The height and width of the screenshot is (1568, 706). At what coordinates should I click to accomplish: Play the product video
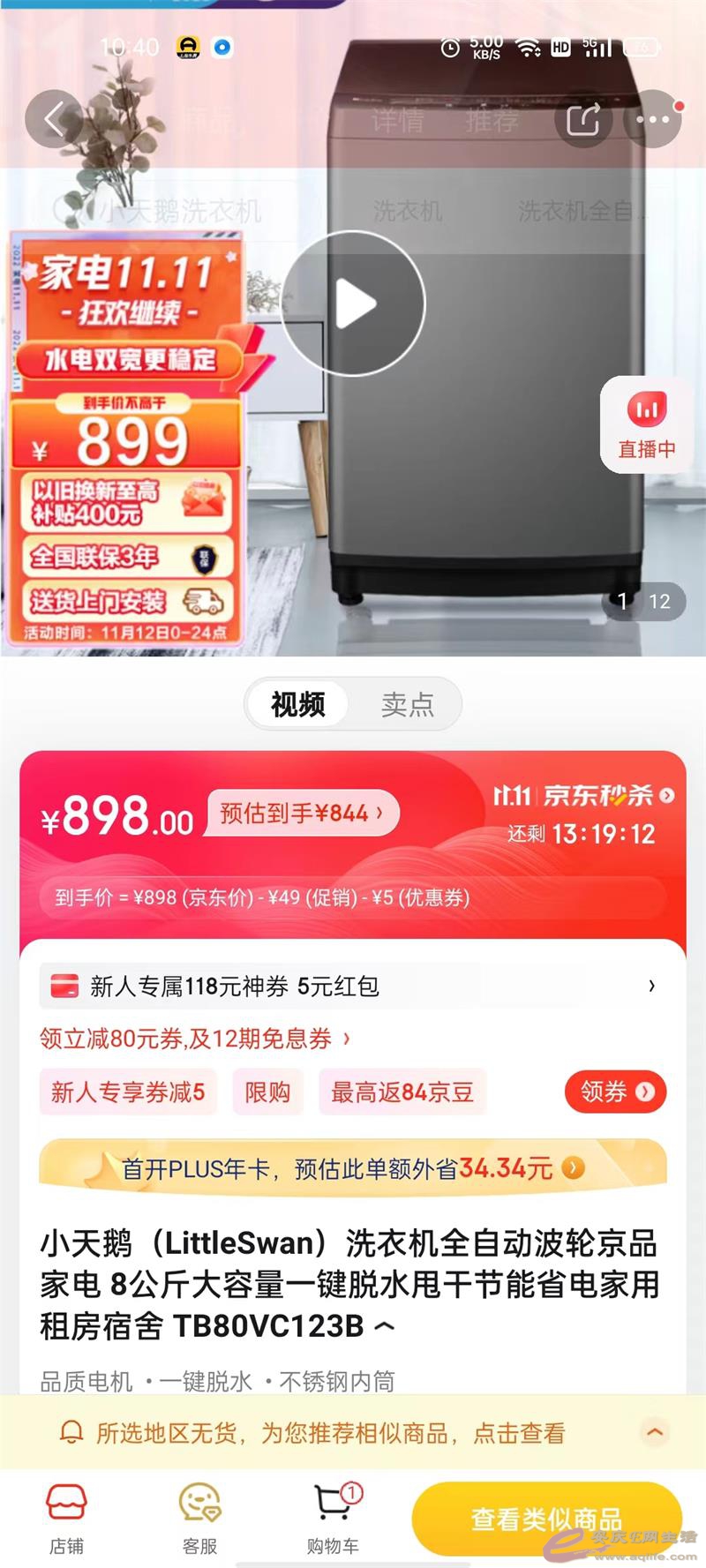point(354,304)
